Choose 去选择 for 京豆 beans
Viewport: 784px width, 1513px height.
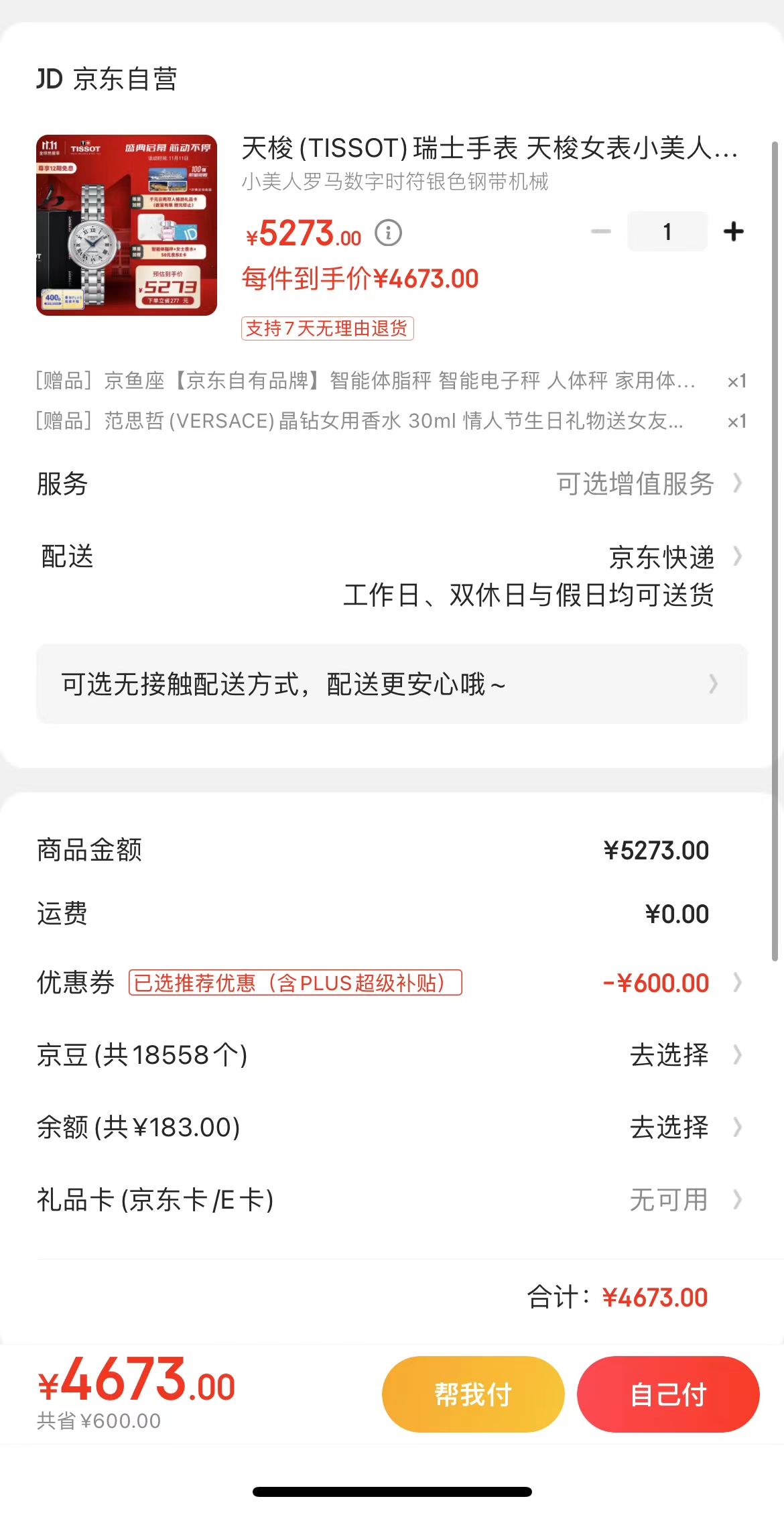(x=669, y=1054)
